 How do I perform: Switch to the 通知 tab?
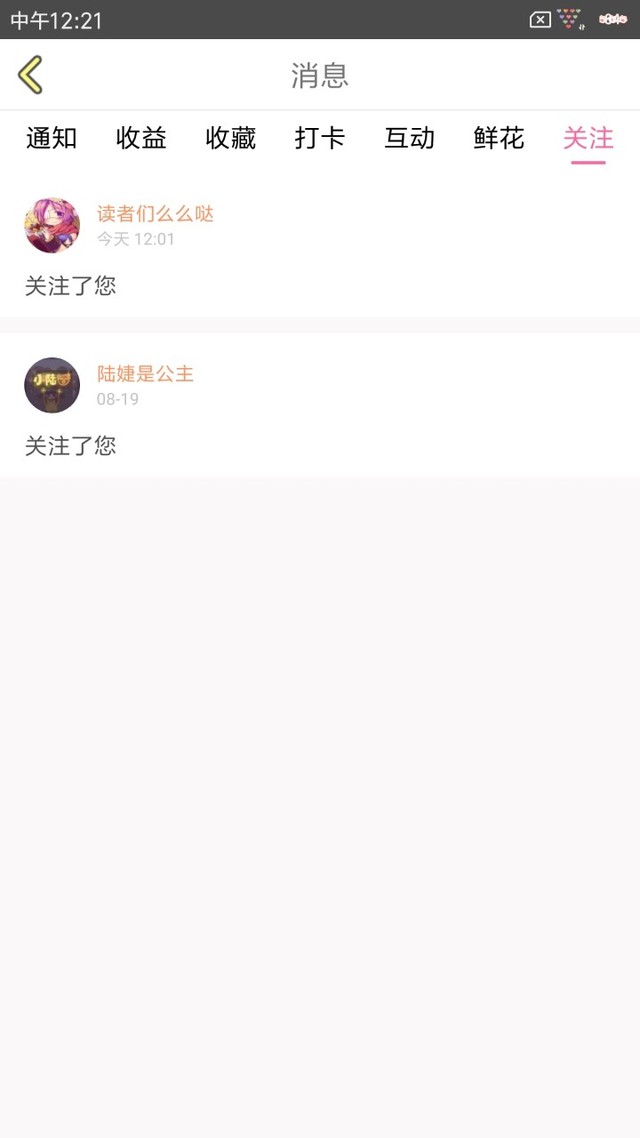(x=52, y=138)
